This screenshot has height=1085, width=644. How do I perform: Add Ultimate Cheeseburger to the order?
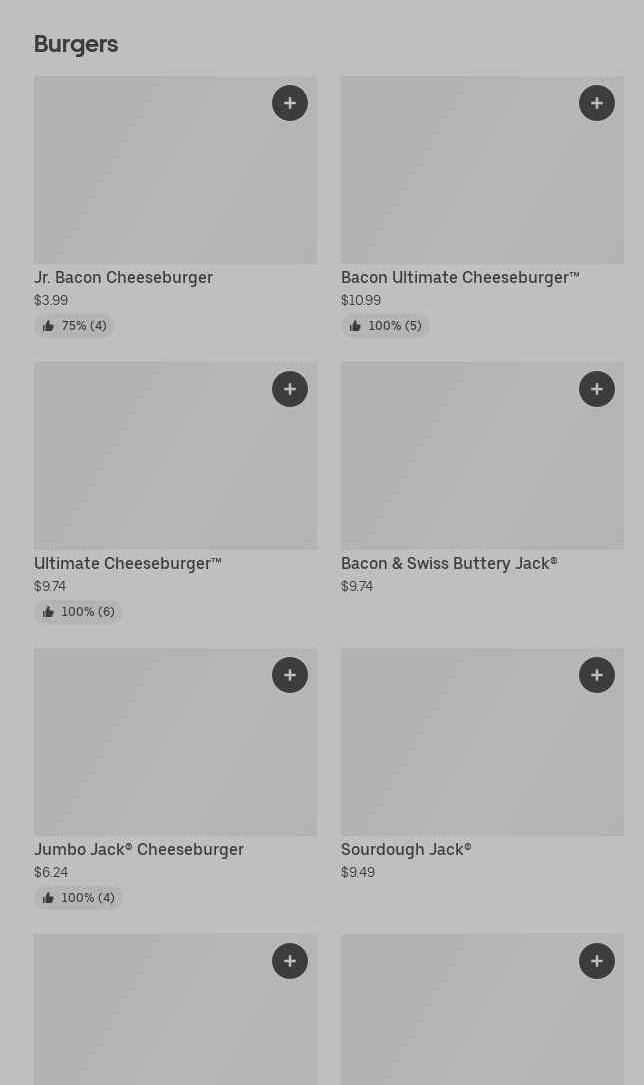290,389
